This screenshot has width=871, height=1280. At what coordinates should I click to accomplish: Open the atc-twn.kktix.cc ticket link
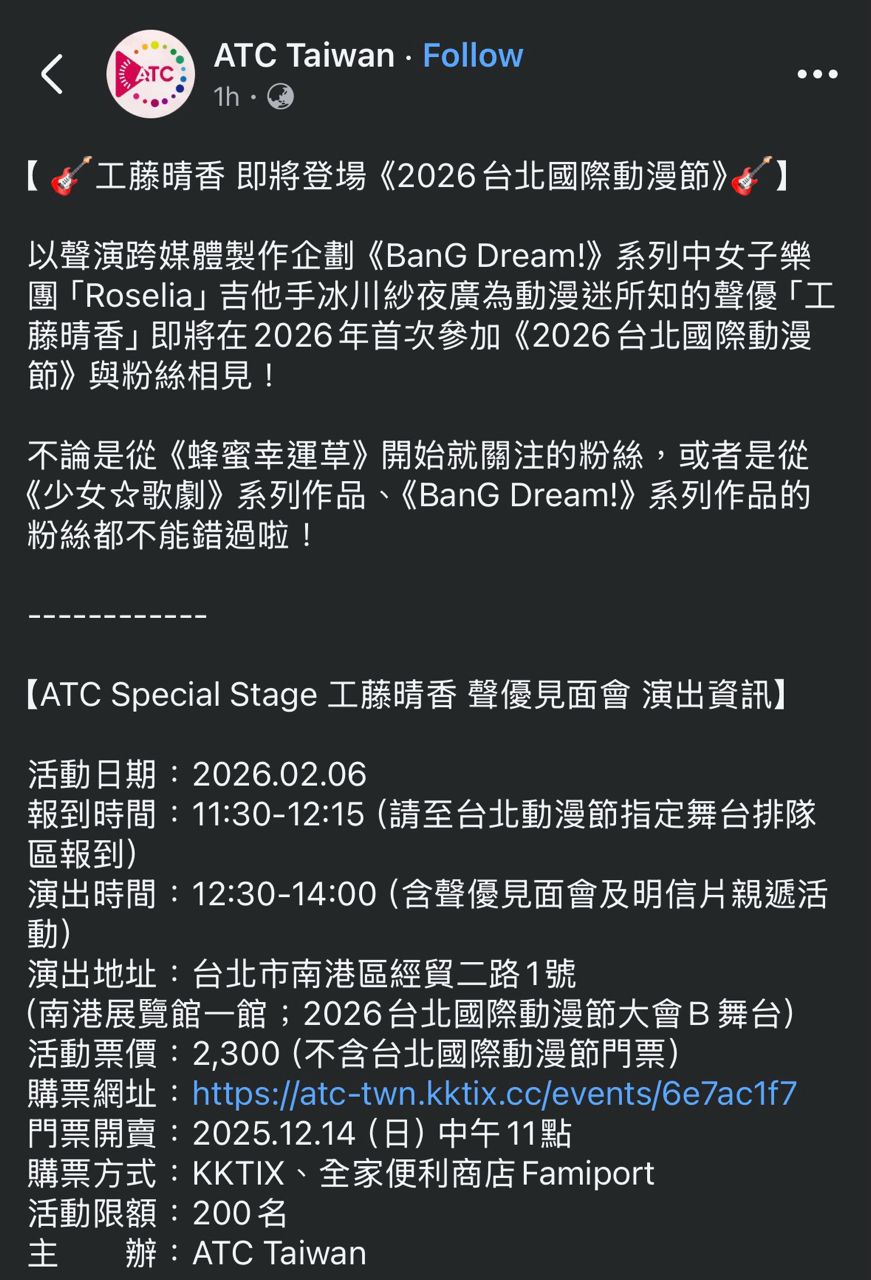click(x=494, y=1093)
